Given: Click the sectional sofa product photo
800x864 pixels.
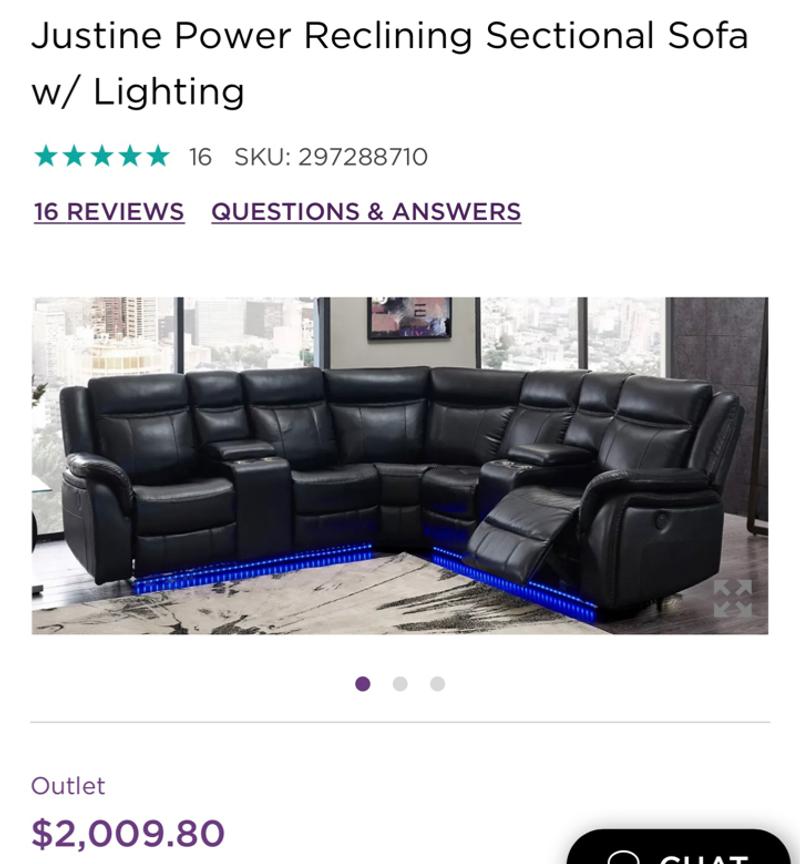Looking at the screenshot, I should pyautogui.click(x=400, y=463).
